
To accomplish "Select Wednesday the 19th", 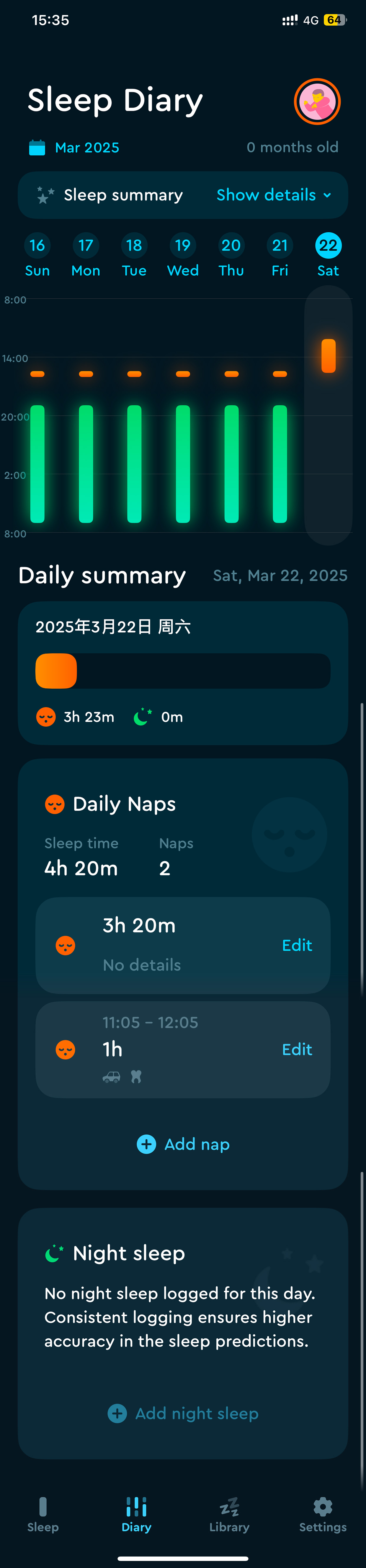I will [183, 256].
